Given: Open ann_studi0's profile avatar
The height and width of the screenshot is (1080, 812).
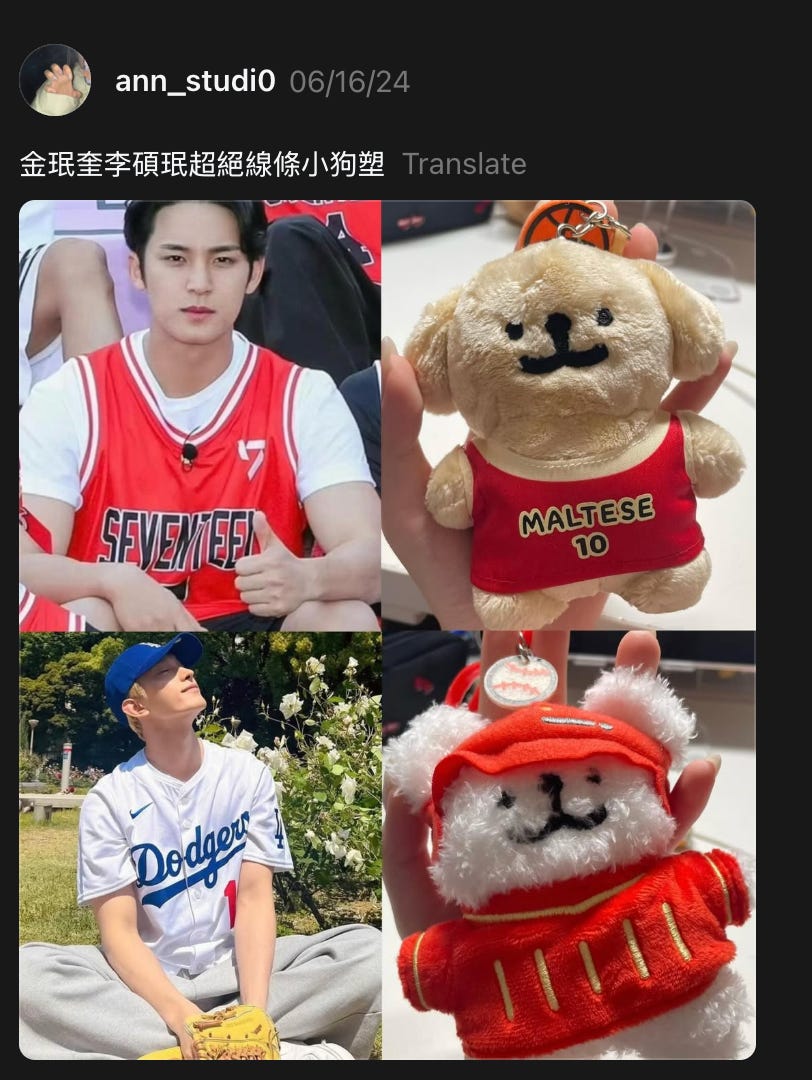Looking at the screenshot, I should [55, 80].
